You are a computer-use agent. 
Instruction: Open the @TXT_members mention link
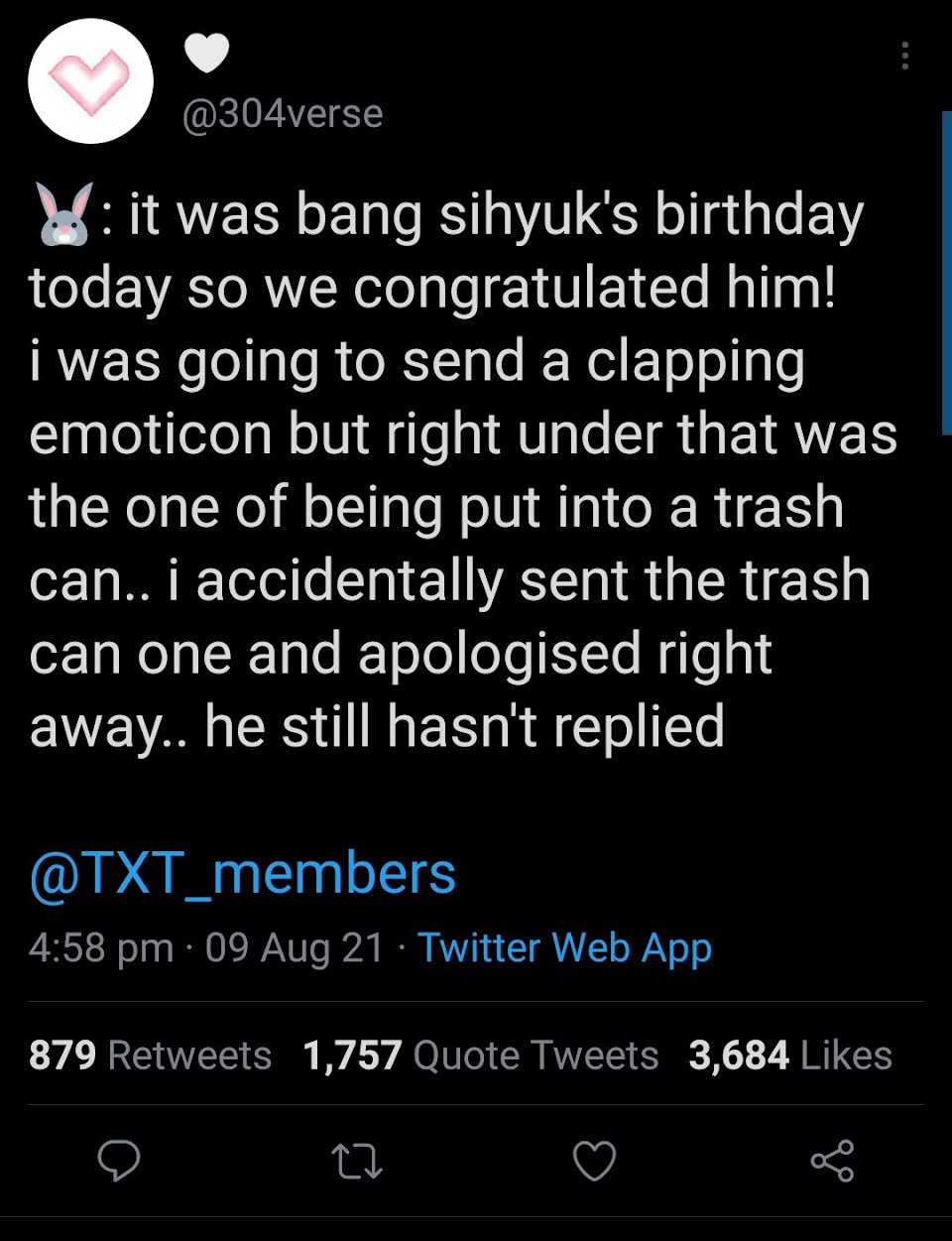click(243, 873)
